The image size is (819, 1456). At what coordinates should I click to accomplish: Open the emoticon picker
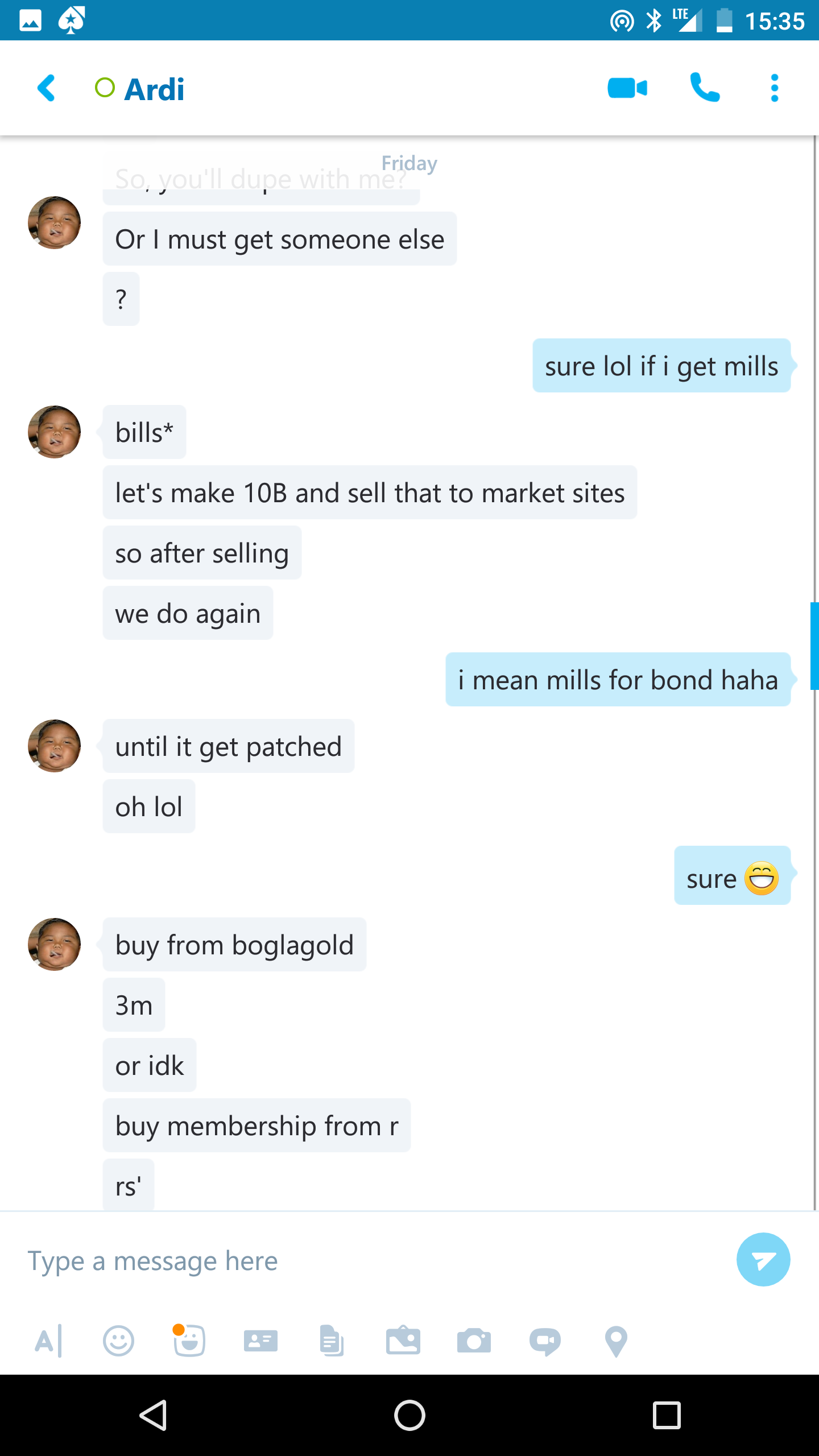(118, 1341)
